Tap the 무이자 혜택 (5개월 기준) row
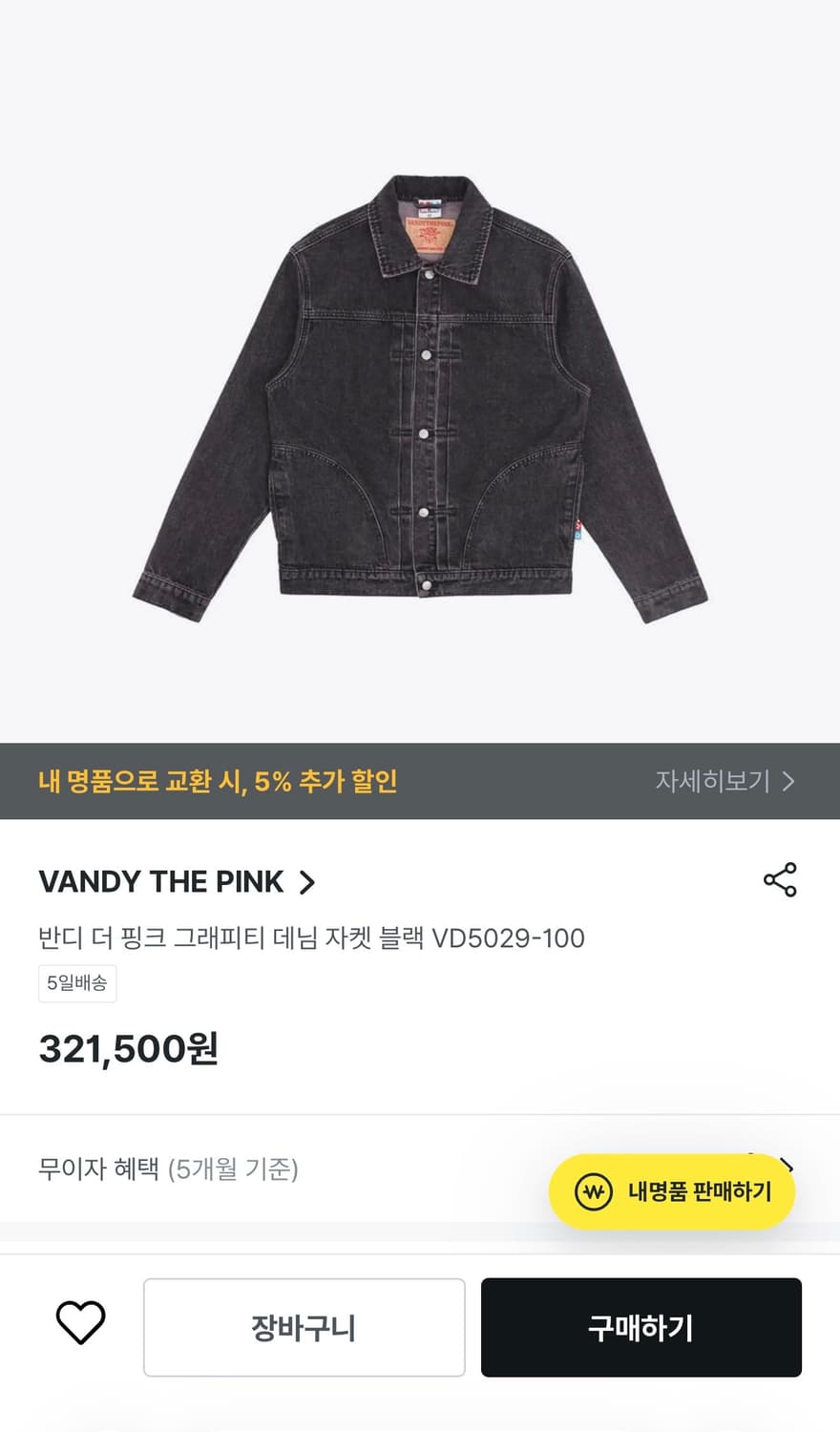 tap(170, 1169)
